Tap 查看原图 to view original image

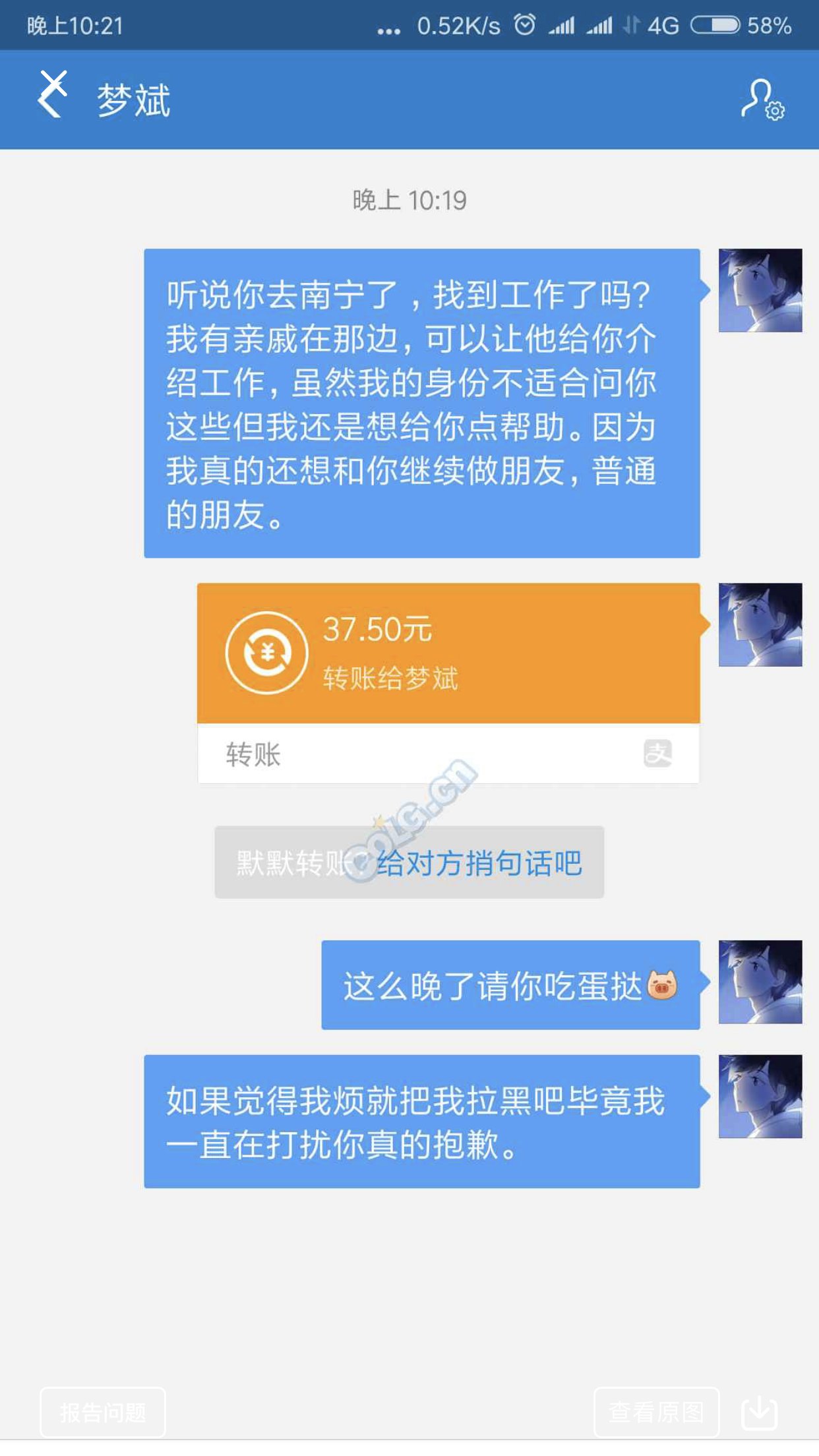(x=656, y=1412)
